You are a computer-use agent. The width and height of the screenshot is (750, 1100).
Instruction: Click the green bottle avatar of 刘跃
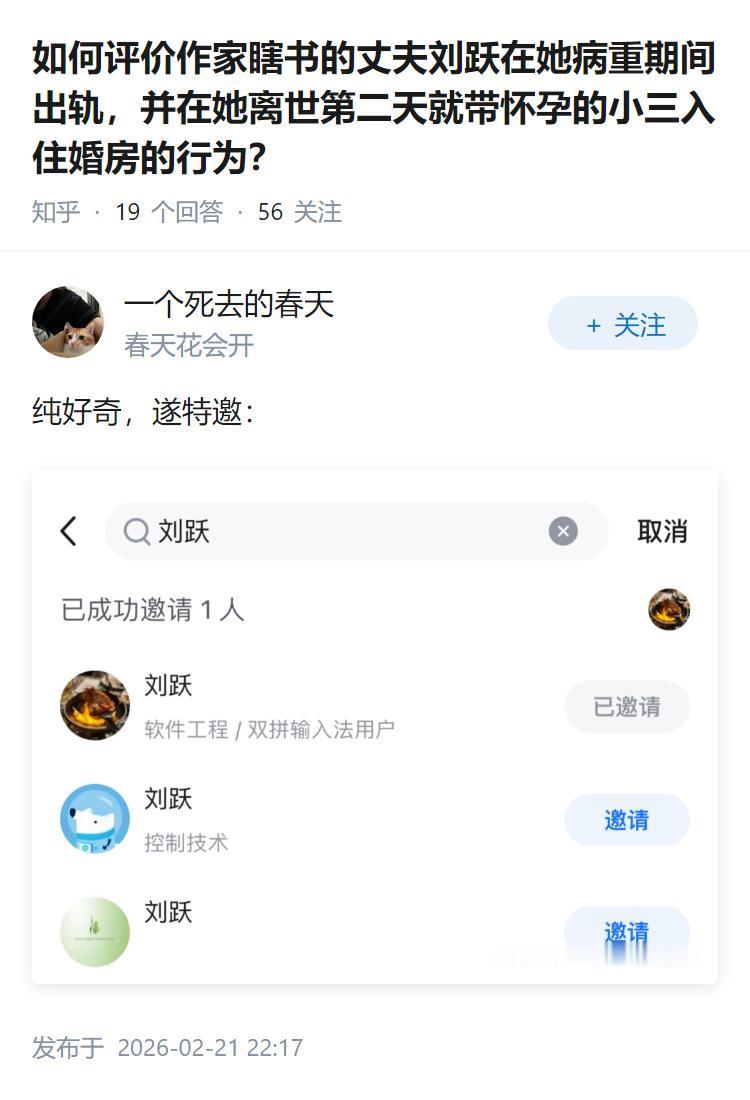(x=95, y=931)
